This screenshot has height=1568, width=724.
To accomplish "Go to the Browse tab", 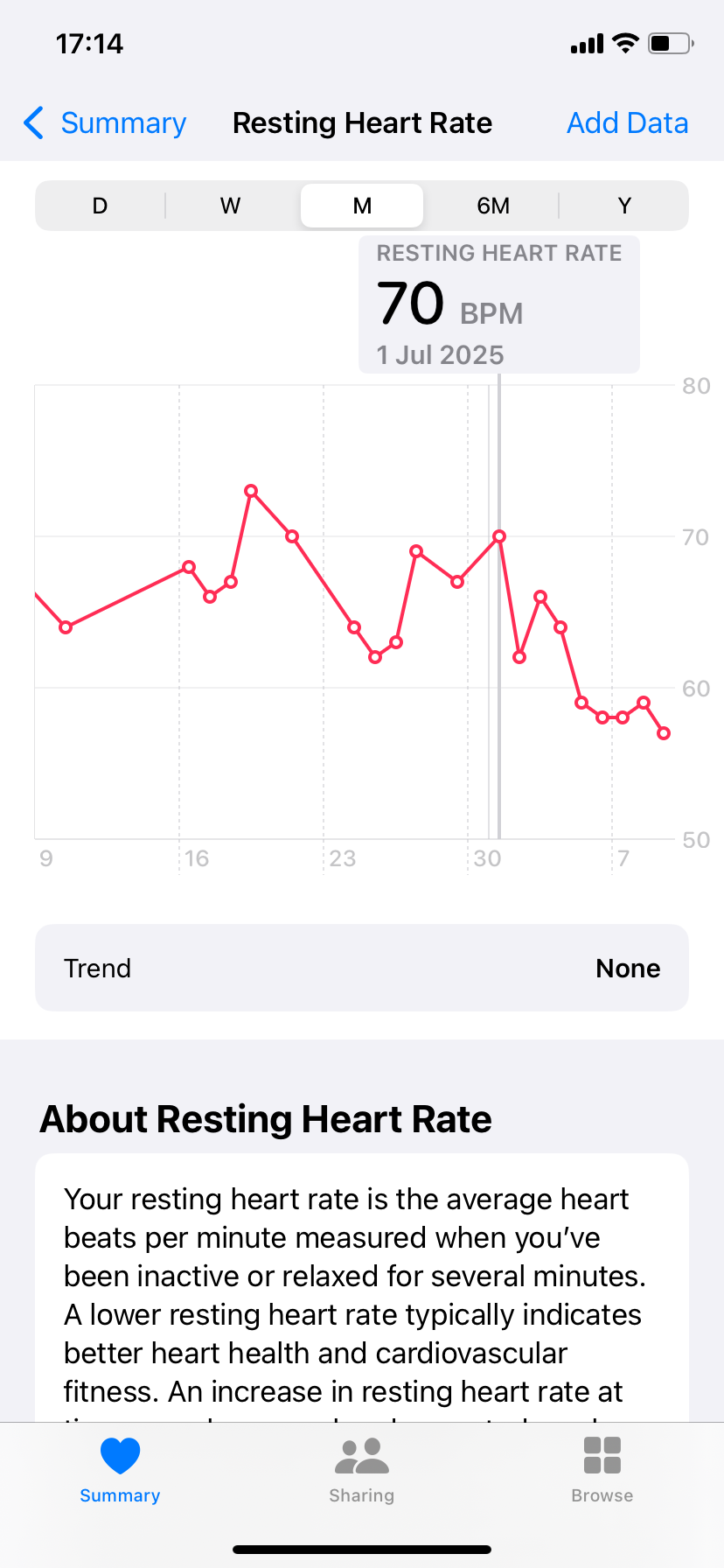I will (x=602, y=1470).
